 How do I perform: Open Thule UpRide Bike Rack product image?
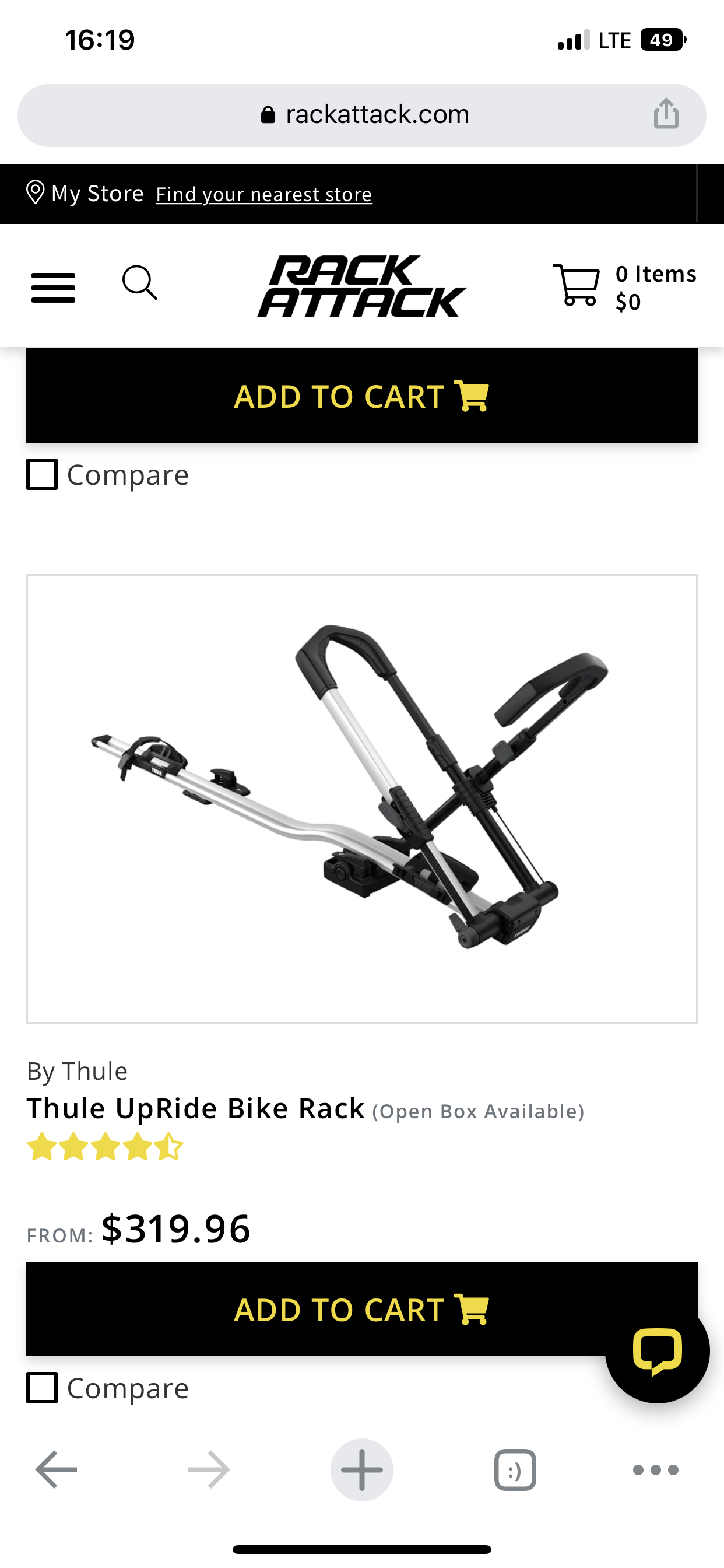(362, 799)
